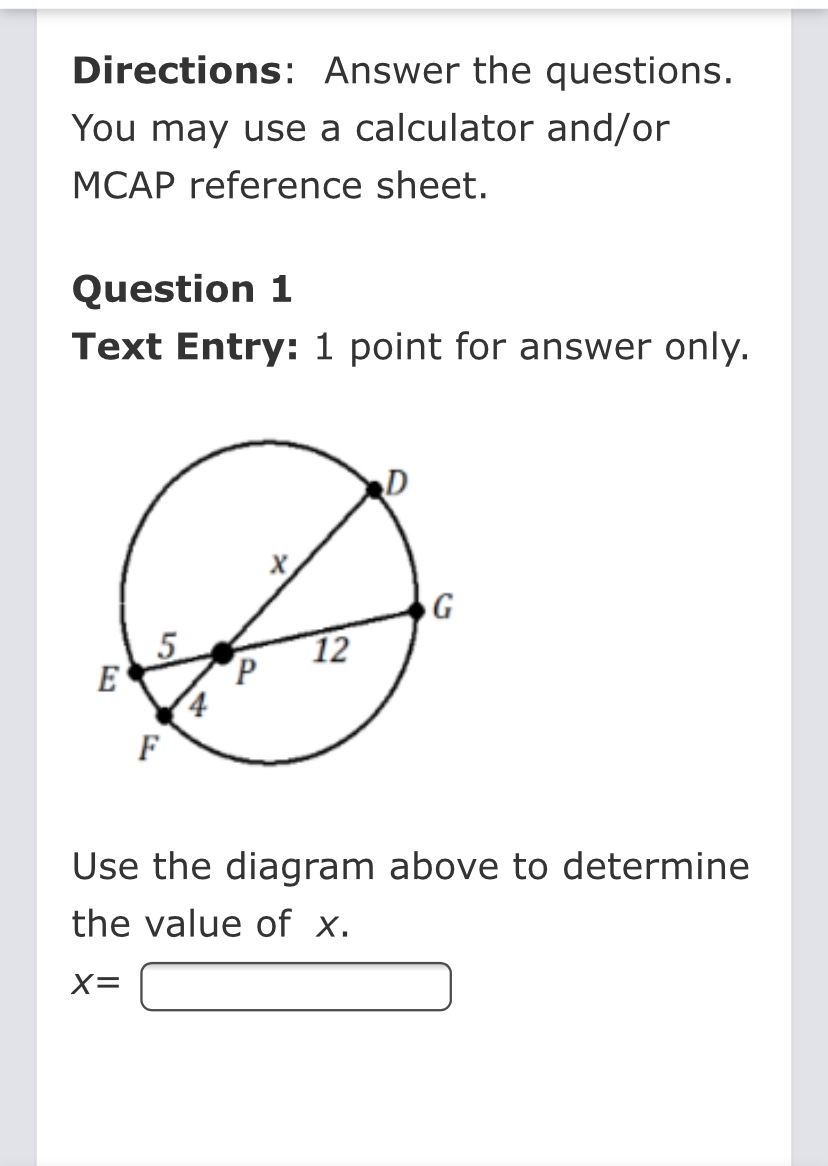The width and height of the screenshot is (828, 1166).
Task: Click the number 12 on the diagram
Action: (x=330, y=651)
